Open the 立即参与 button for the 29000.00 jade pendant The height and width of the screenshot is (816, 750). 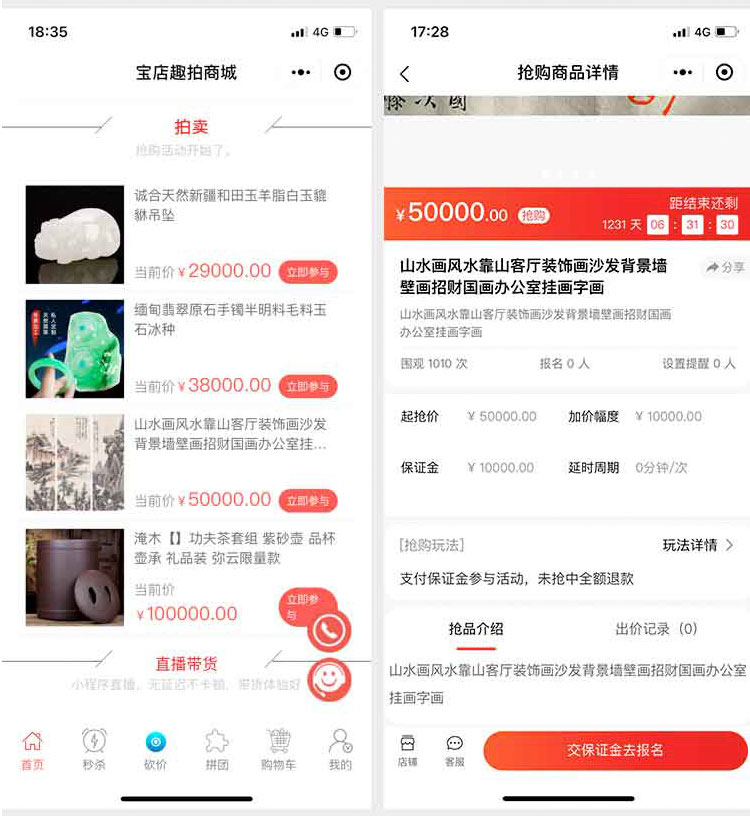[x=308, y=272]
